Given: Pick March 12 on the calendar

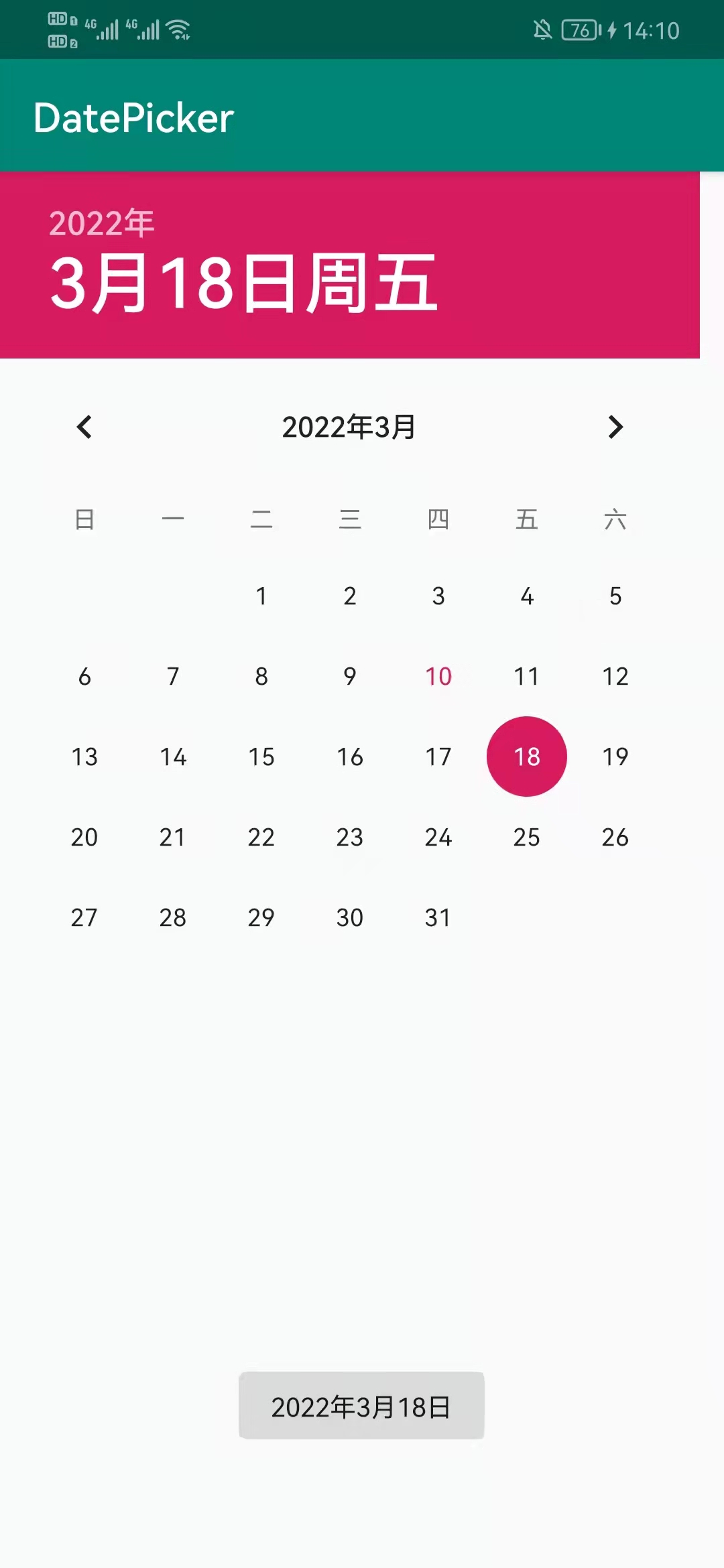Looking at the screenshot, I should (615, 676).
